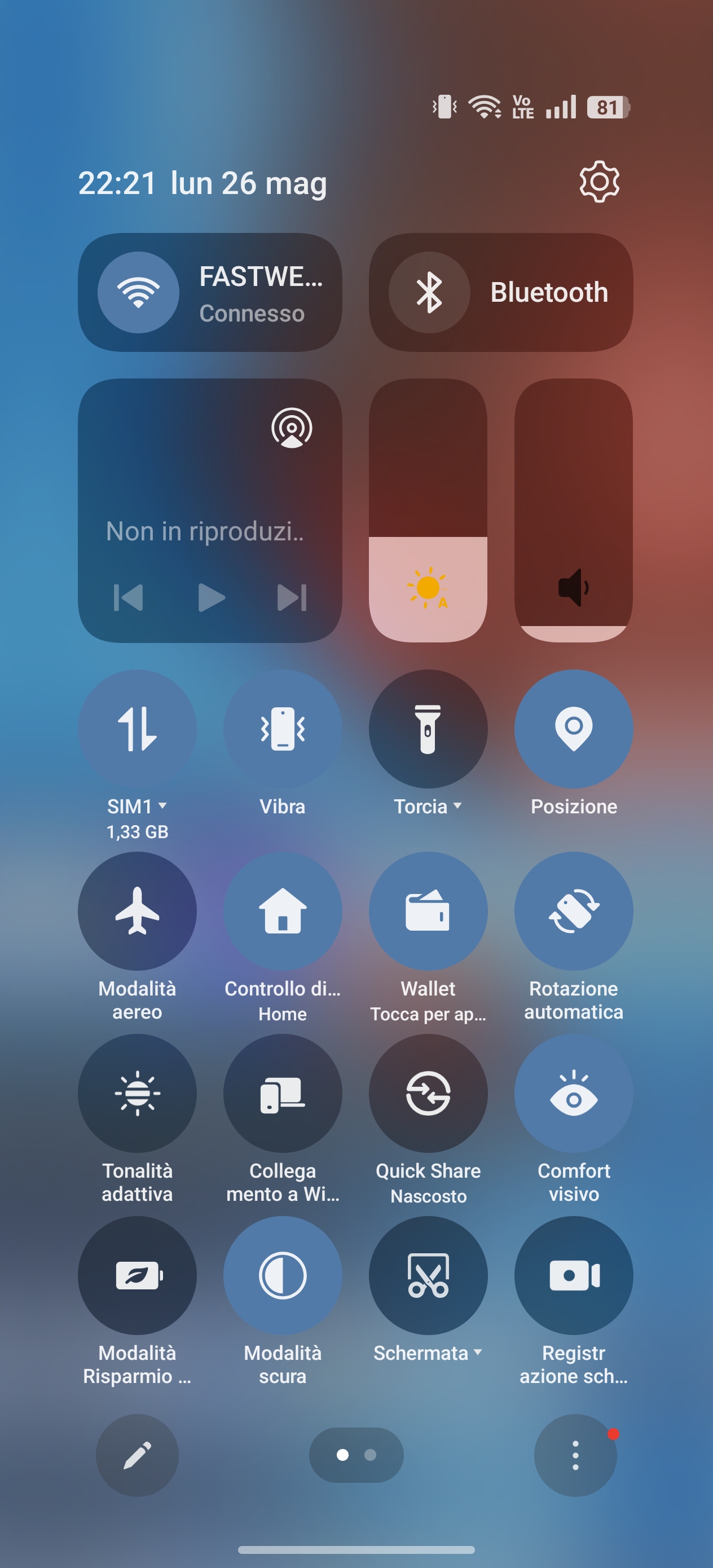Image resolution: width=713 pixels, height=1568 pixels.
Task: Open the settings gear icon
Action: 599,182
